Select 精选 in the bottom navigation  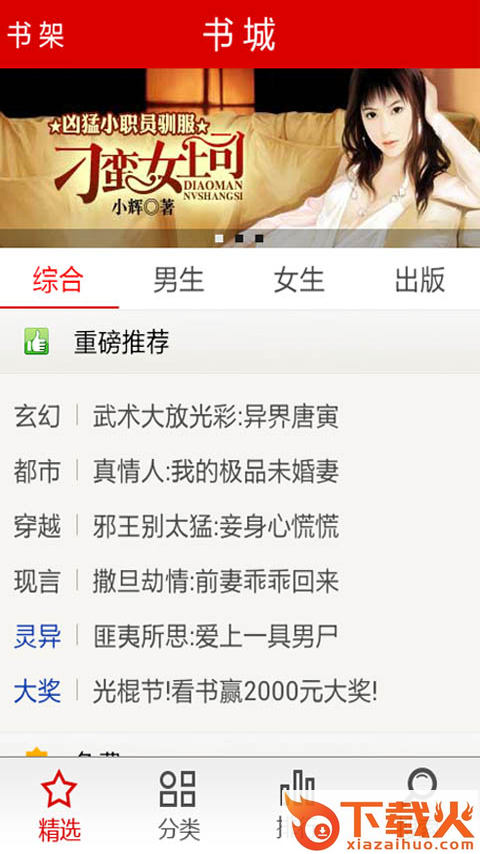click(x=59, y=806)
